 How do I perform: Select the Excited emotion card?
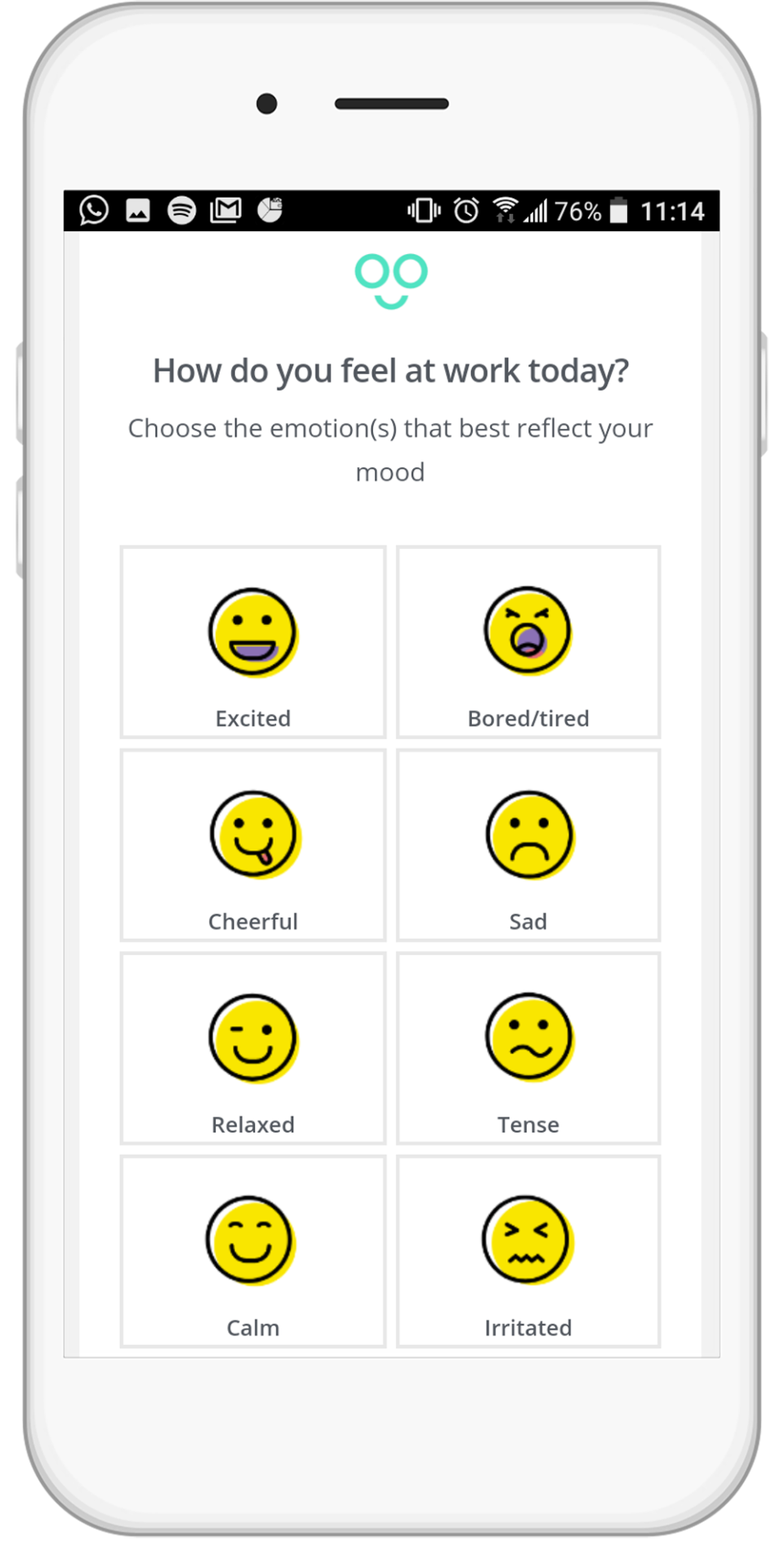[x=253, y=642]
